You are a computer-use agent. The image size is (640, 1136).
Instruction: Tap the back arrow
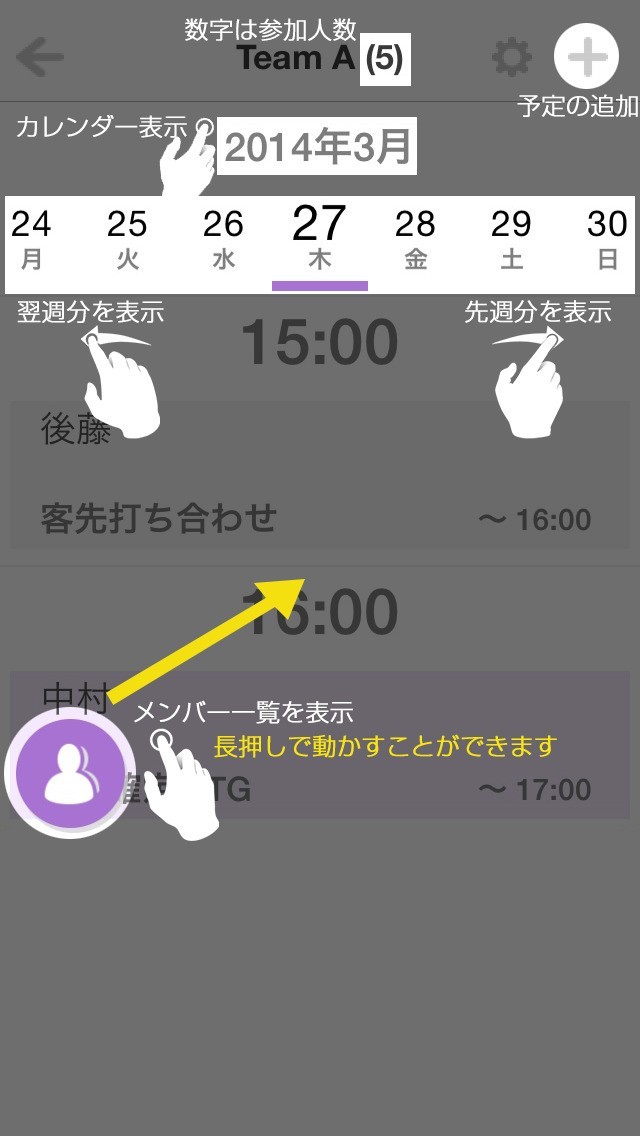click(x=40, y=58)
